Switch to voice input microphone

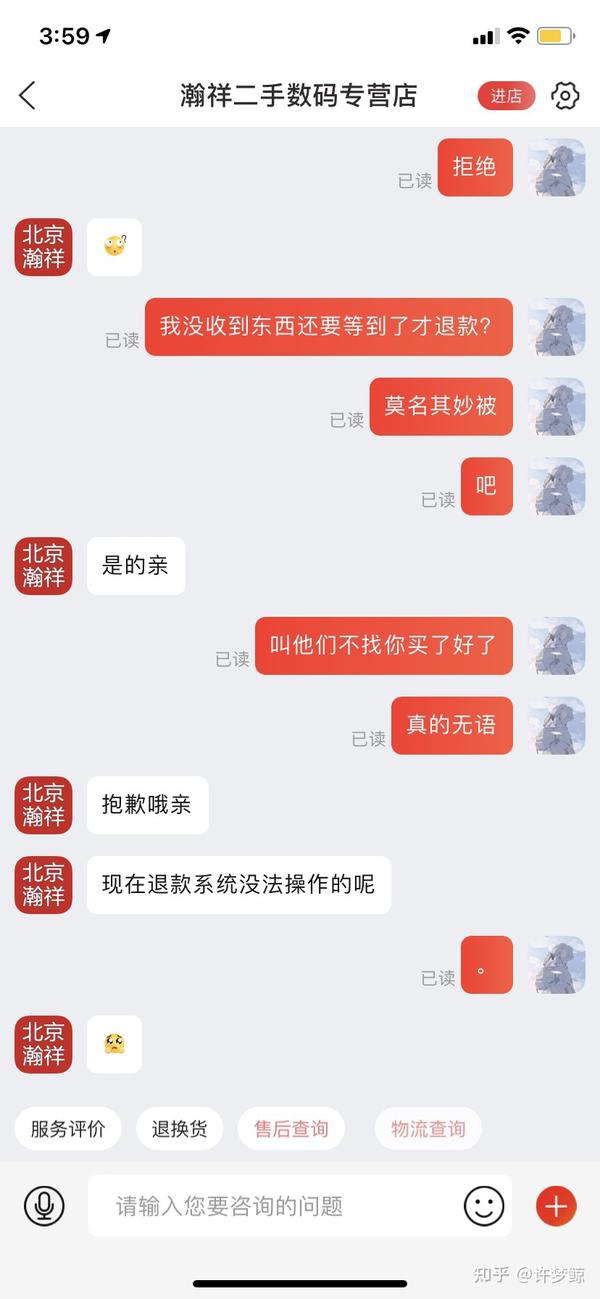click(44, 1206)
